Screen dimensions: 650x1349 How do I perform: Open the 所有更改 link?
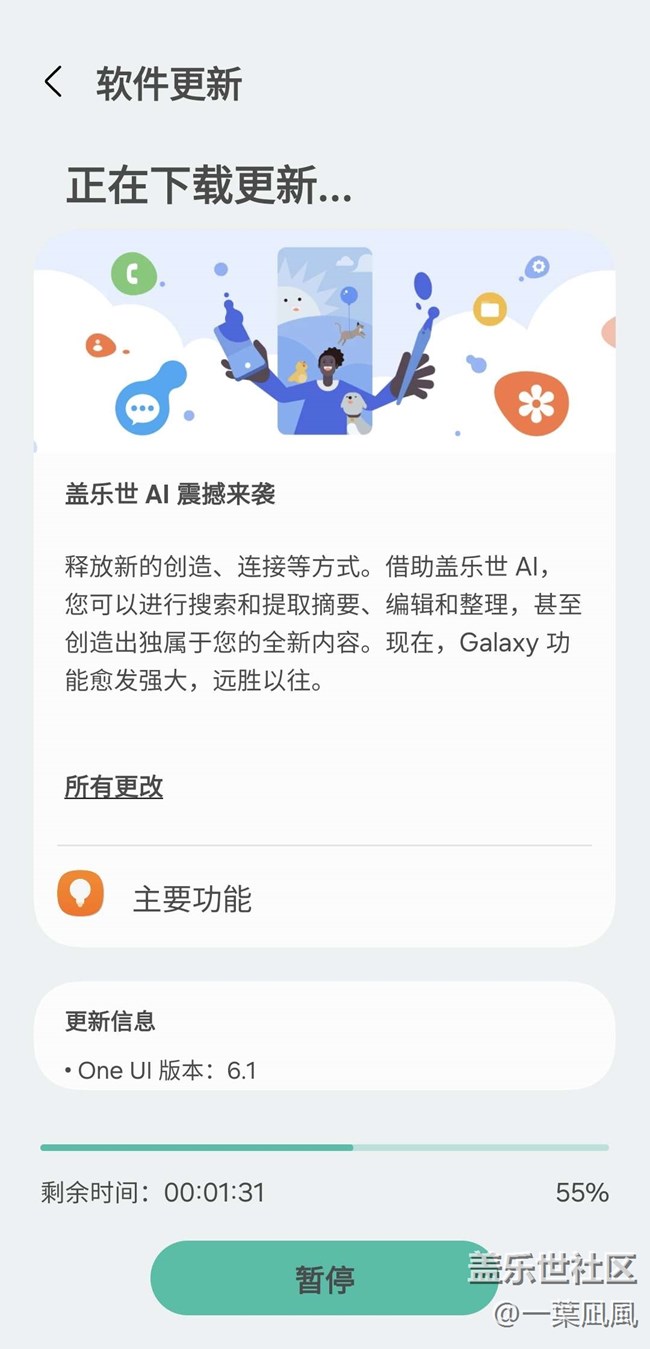coord(114,787)
